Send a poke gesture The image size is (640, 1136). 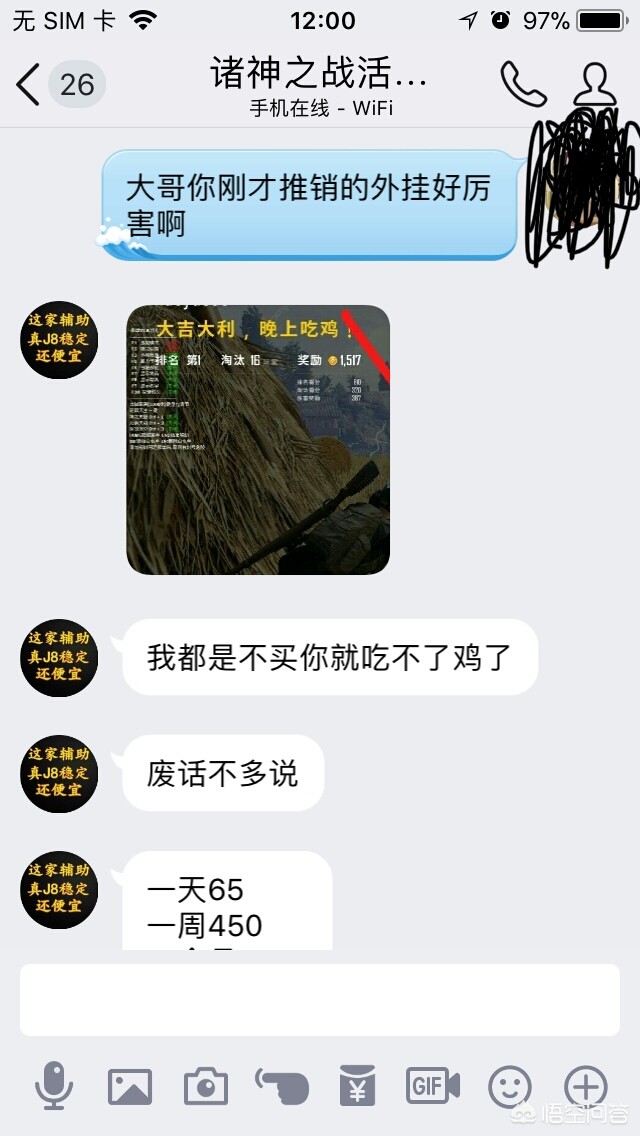pyautogui.click(x=281, y=1086)
